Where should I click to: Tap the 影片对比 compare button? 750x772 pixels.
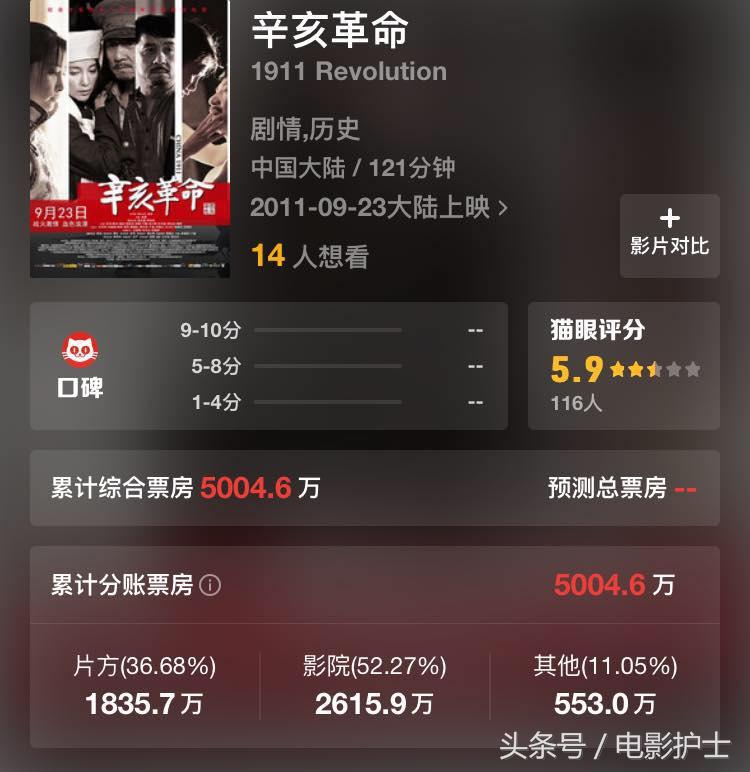(669, 235)
